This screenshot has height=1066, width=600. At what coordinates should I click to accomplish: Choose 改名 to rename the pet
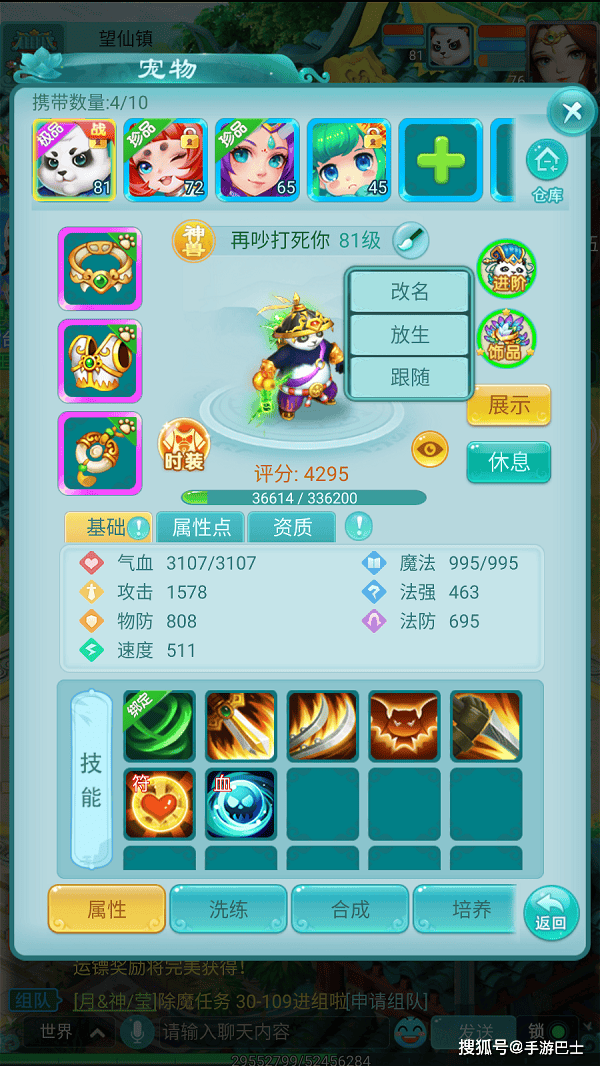tap(409, 292)
